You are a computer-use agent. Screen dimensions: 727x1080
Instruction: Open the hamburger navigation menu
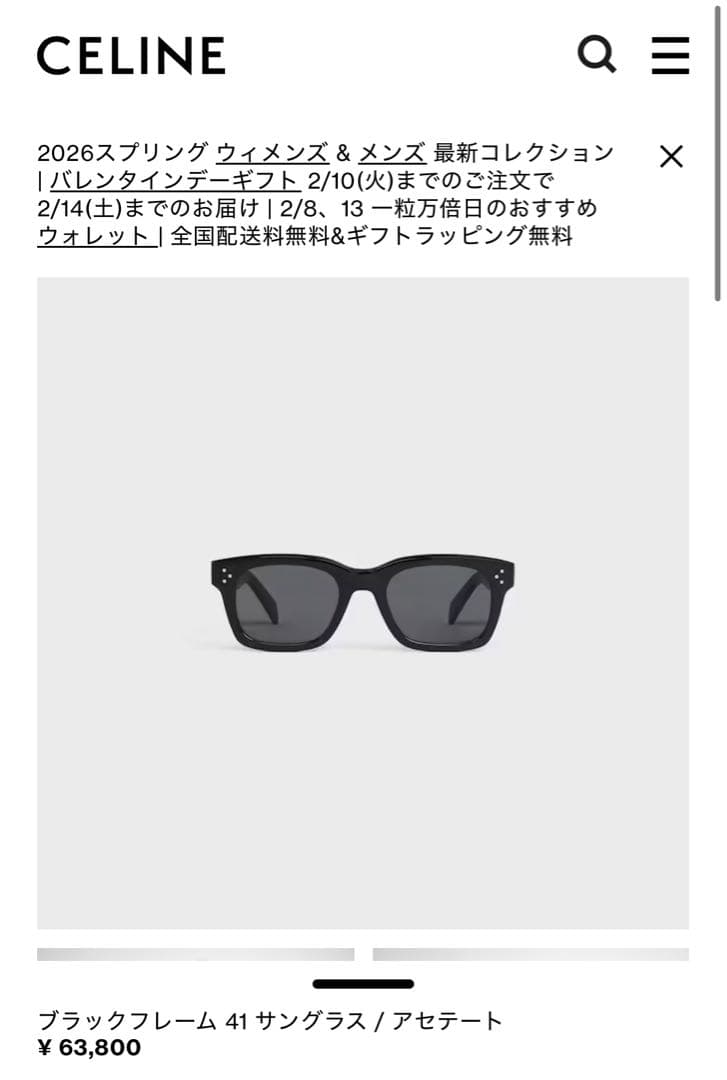coord(668,57)
